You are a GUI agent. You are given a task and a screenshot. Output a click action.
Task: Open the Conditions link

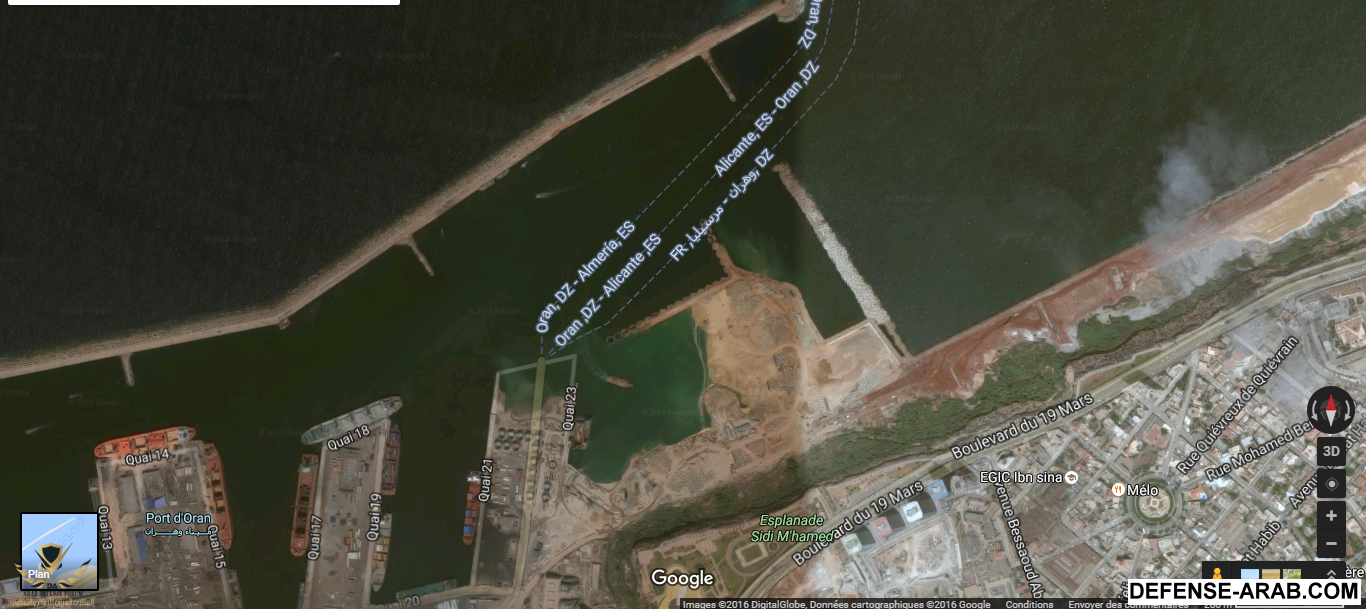(1029, 604)
